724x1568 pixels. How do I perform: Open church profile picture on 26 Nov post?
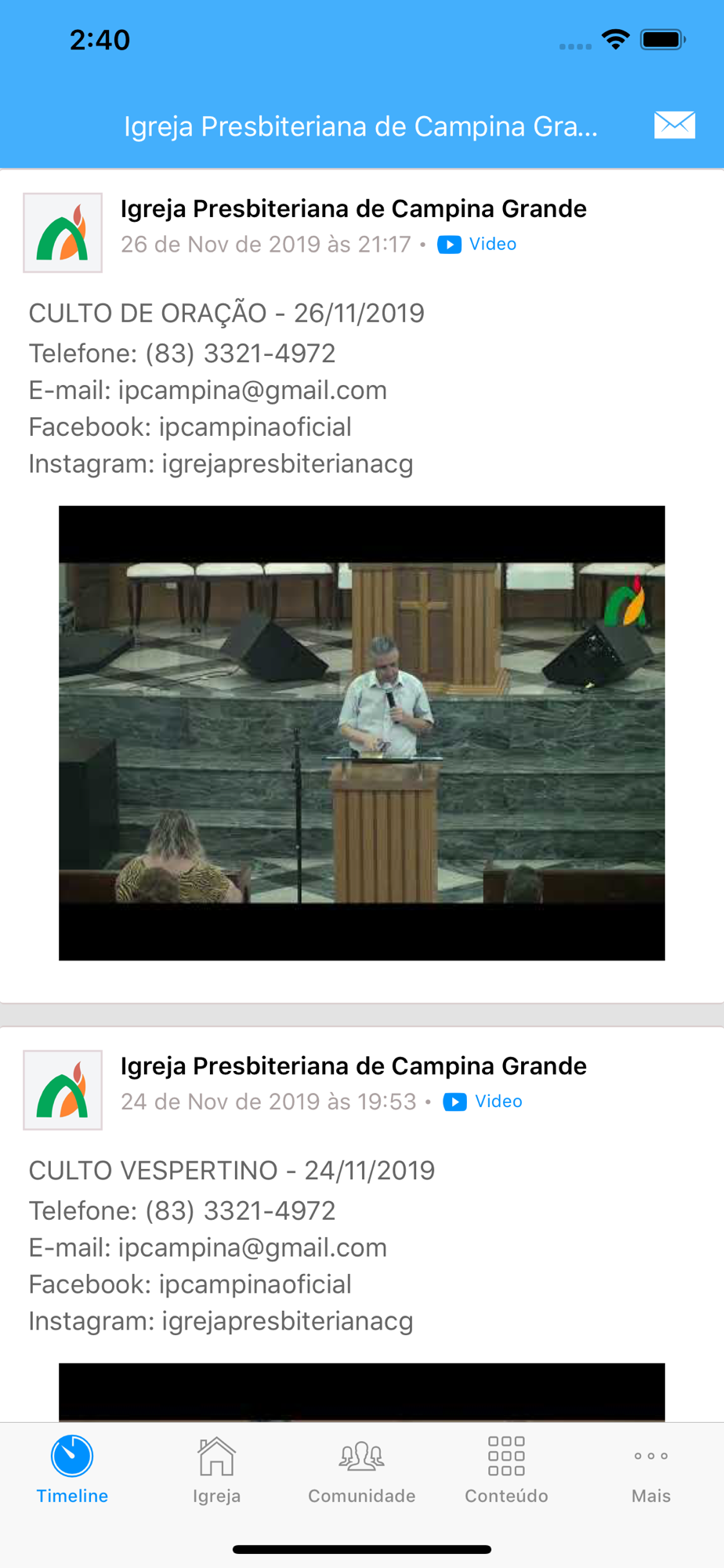63,233
